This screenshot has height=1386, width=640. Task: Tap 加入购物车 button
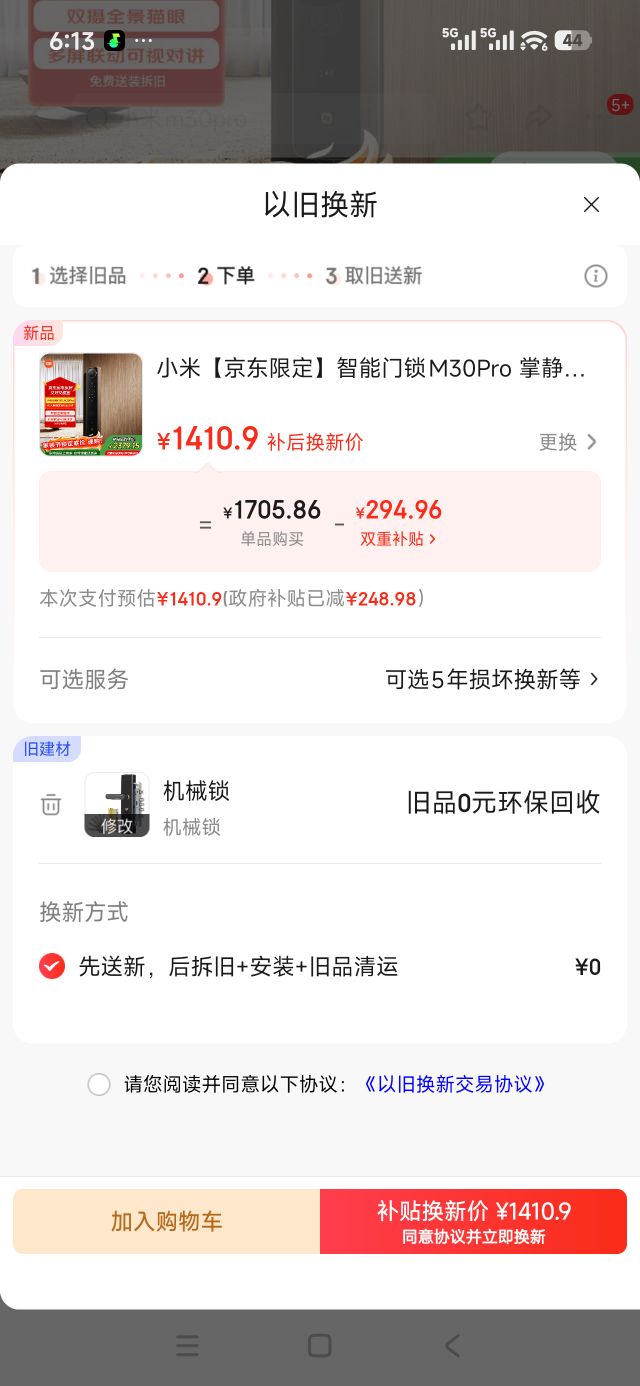[166, 1221]
